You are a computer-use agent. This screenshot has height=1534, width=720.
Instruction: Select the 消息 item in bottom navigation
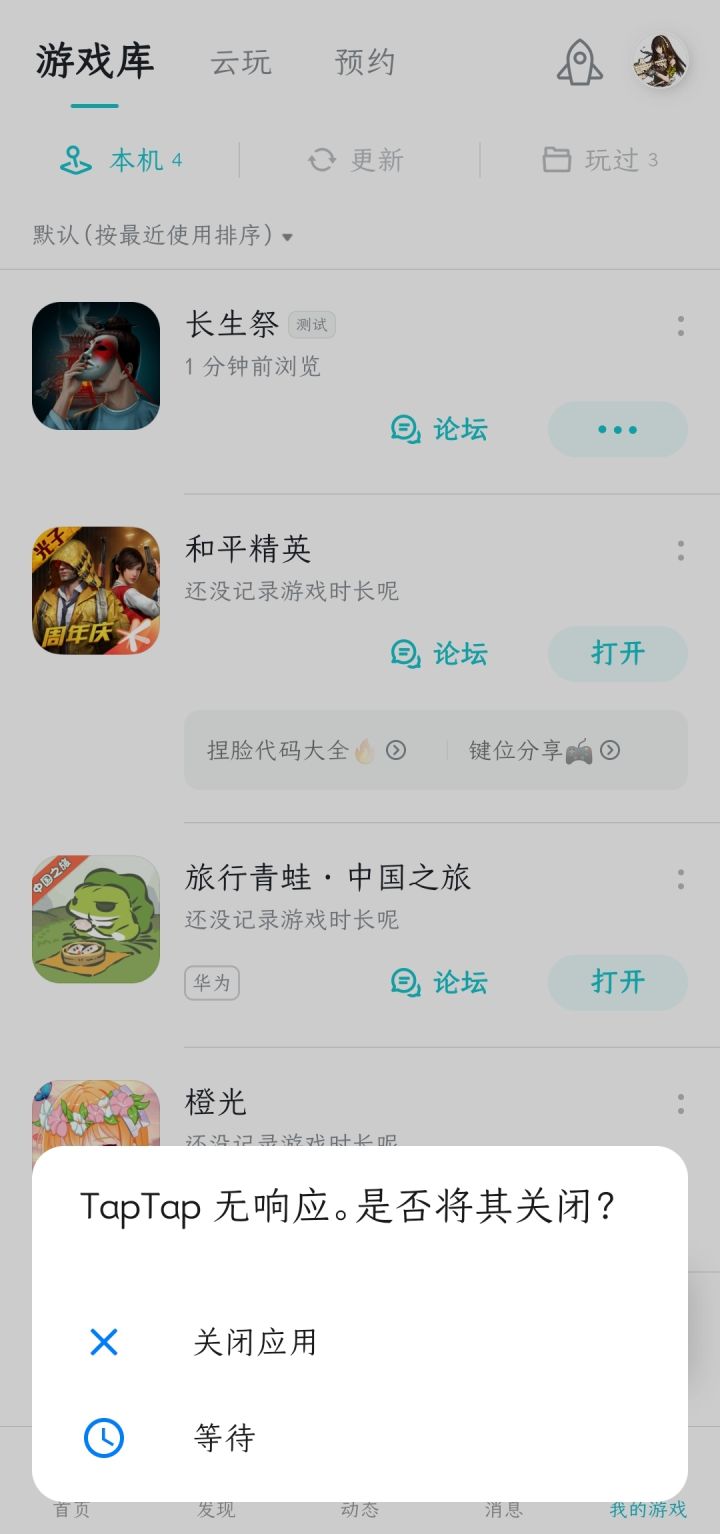[505, 1510]
